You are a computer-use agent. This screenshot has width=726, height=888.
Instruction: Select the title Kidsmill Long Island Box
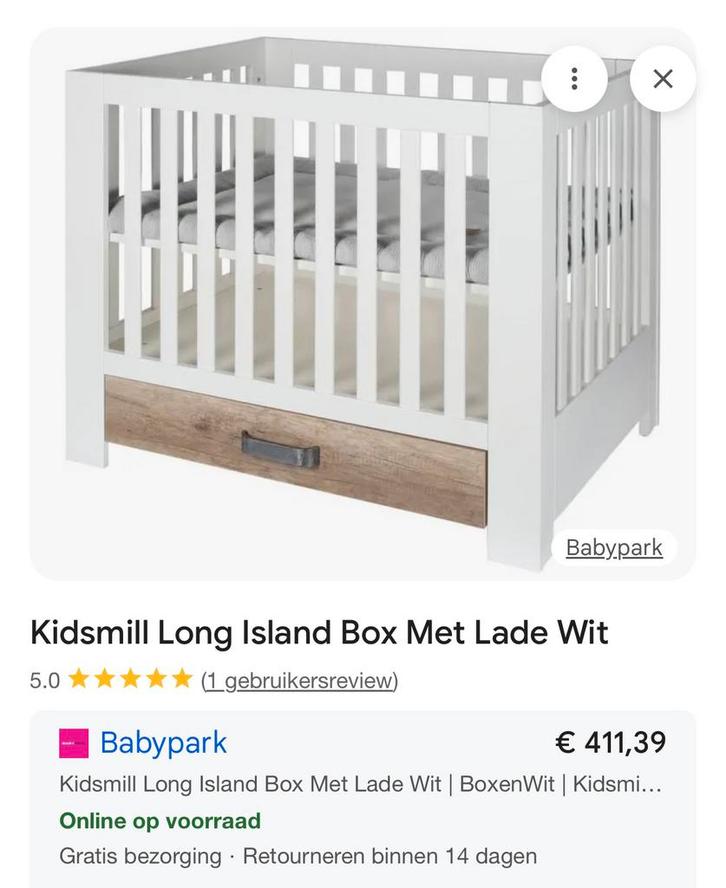(318, 632)
